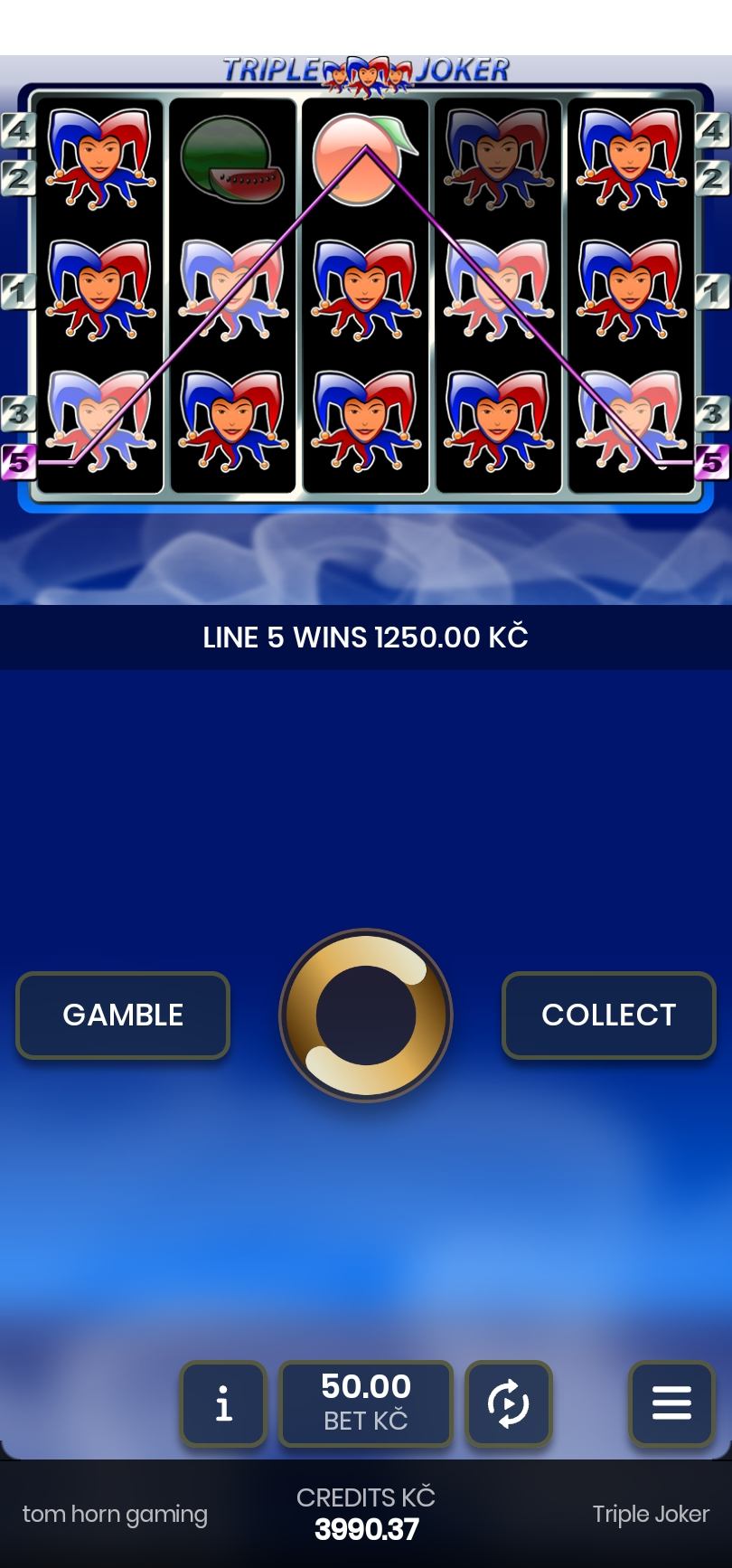Change the 50.00 bet amount
Image resolution: width=732 pixels, height=1568 pixels.
coord(365,1403)
